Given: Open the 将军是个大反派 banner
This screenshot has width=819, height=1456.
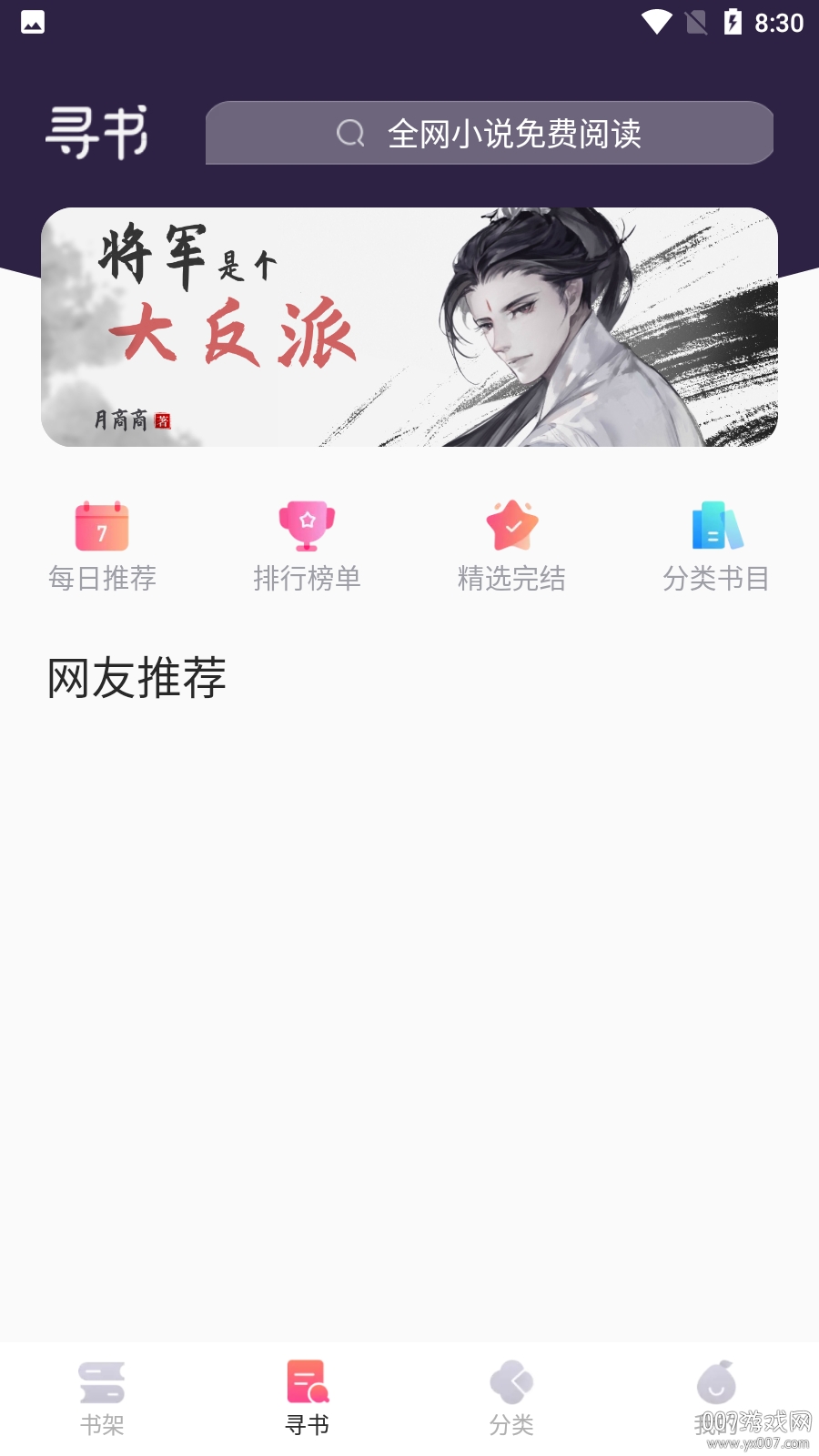Looking at the screenshot, I should [x=409, y=328].
